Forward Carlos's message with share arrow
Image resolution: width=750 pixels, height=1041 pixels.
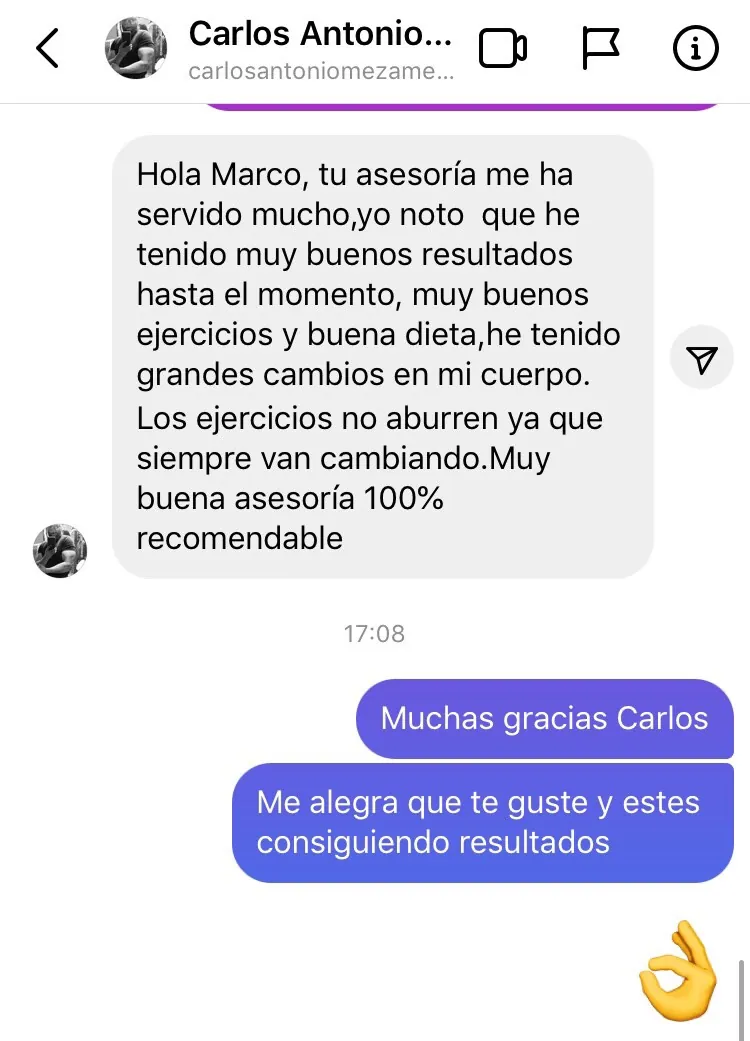click(702, 360)
